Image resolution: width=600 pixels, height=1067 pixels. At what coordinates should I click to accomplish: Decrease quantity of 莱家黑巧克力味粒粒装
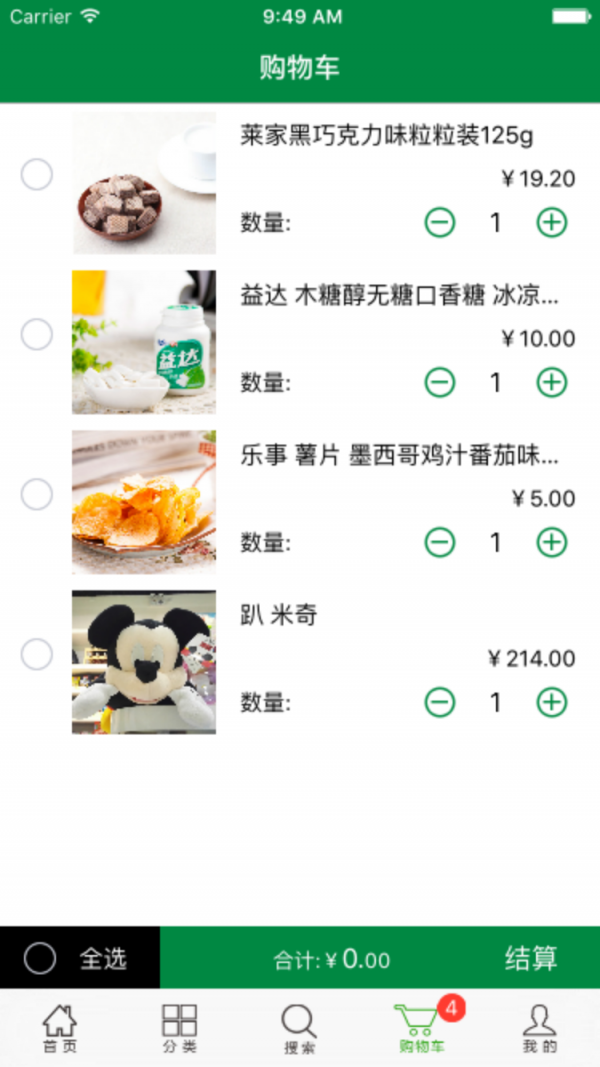coord(440,222)
